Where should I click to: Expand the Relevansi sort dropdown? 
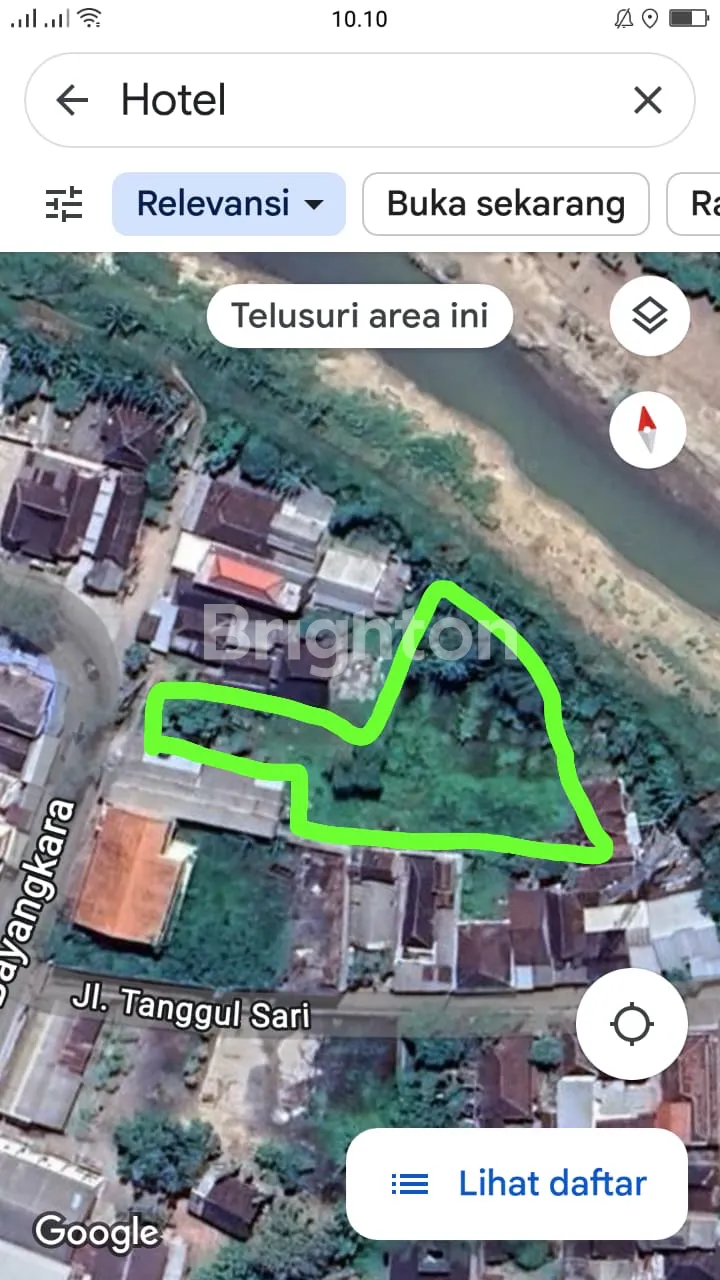coord(230,204)
